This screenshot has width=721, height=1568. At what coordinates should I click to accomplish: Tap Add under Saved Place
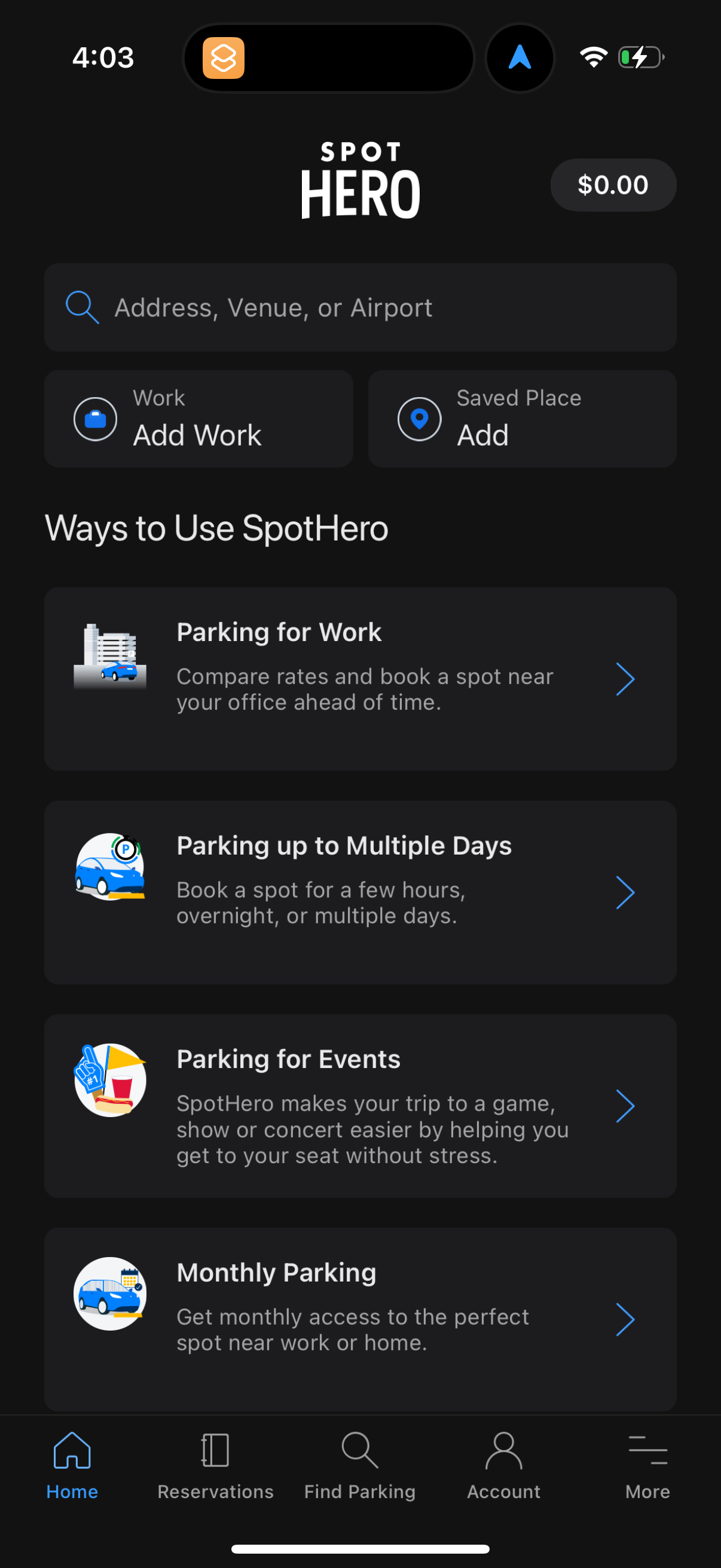[482, 435]
